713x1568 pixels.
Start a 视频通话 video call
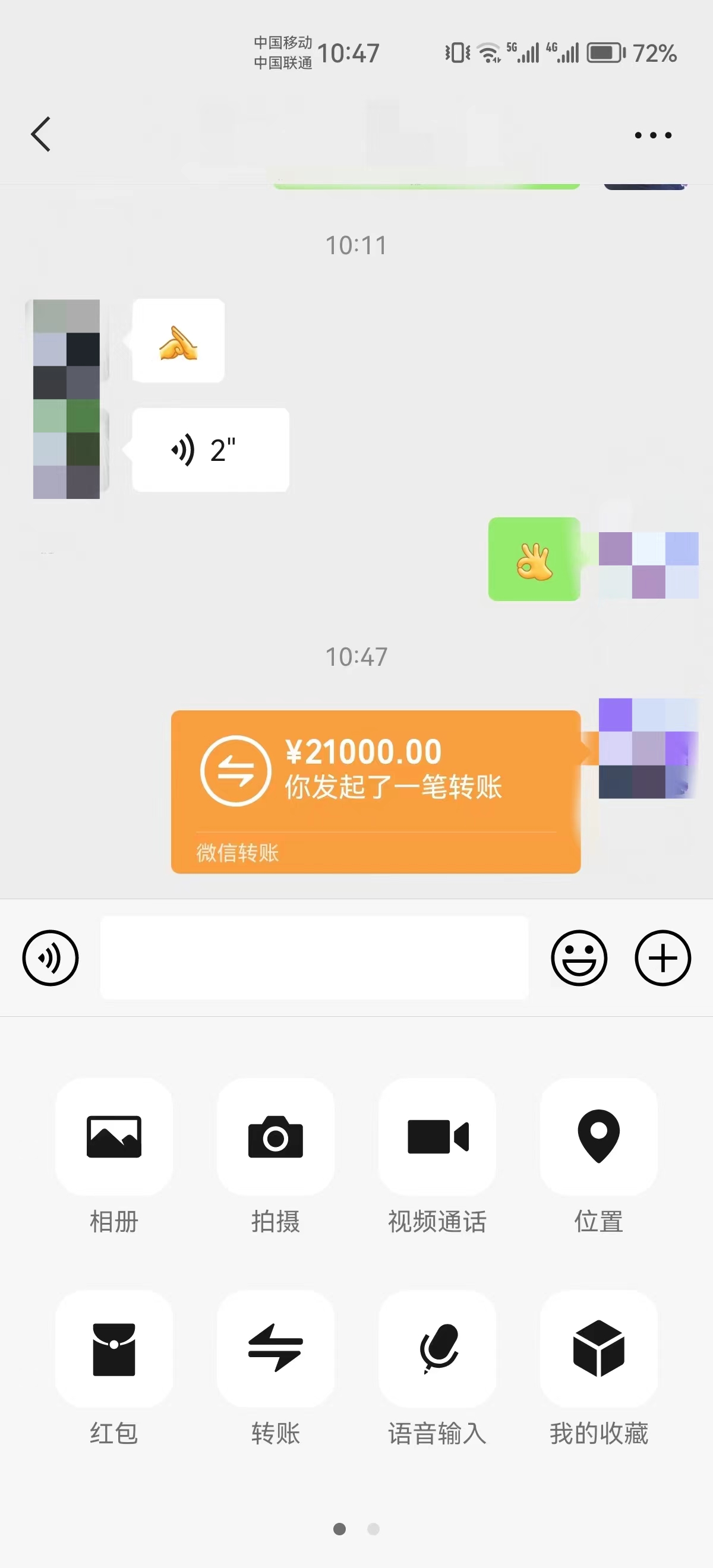437,1136
